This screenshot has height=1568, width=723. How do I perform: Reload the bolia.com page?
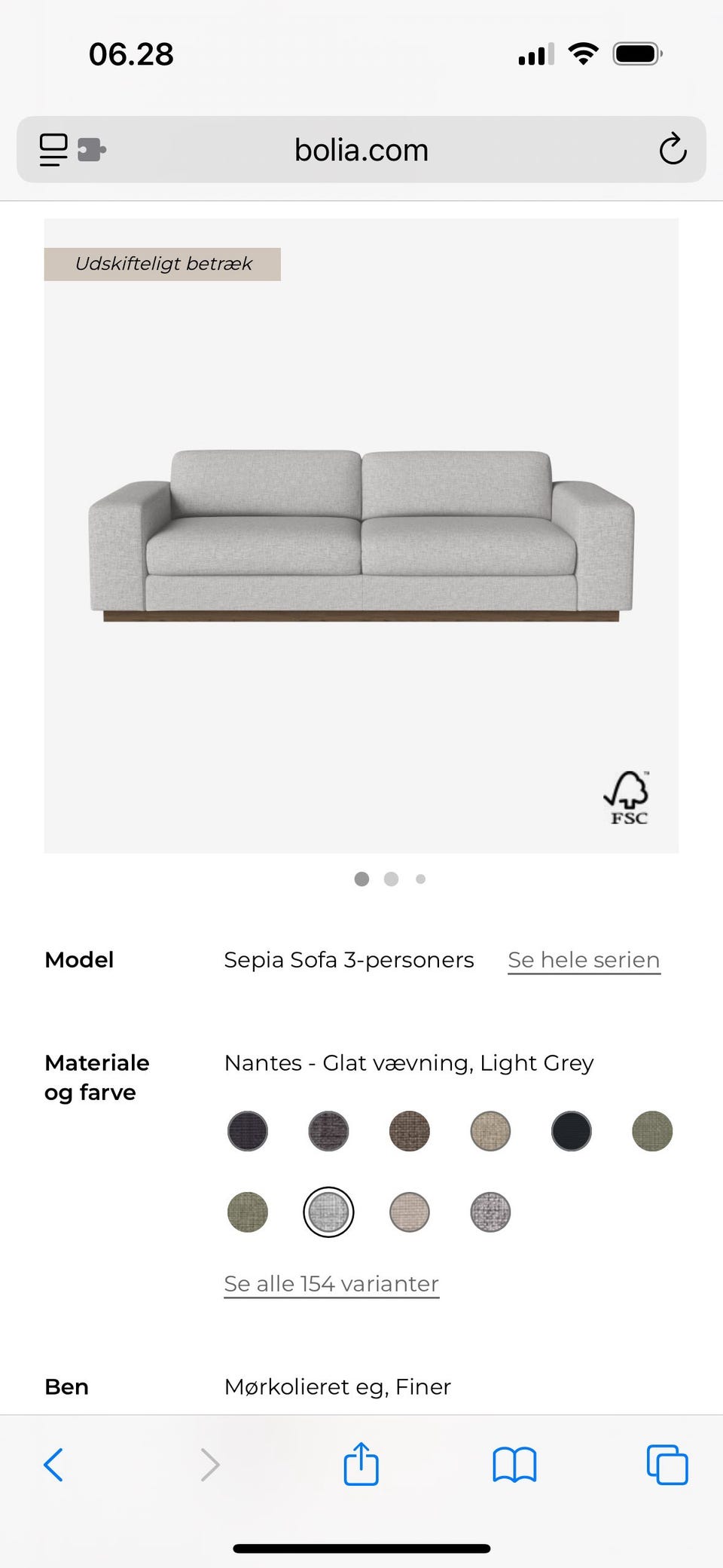point(674,149)
